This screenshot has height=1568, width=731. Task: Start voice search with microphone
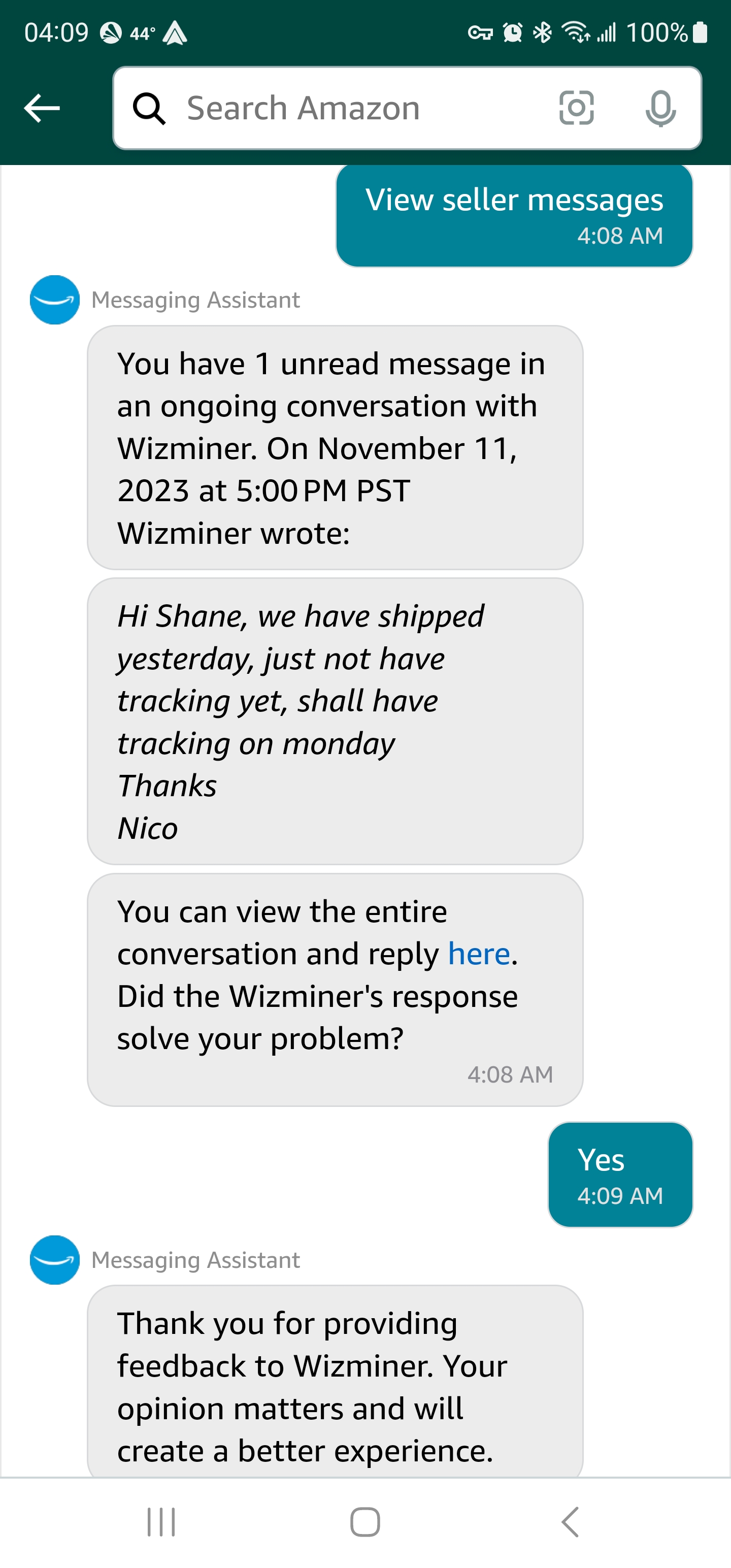pos(660,108)
